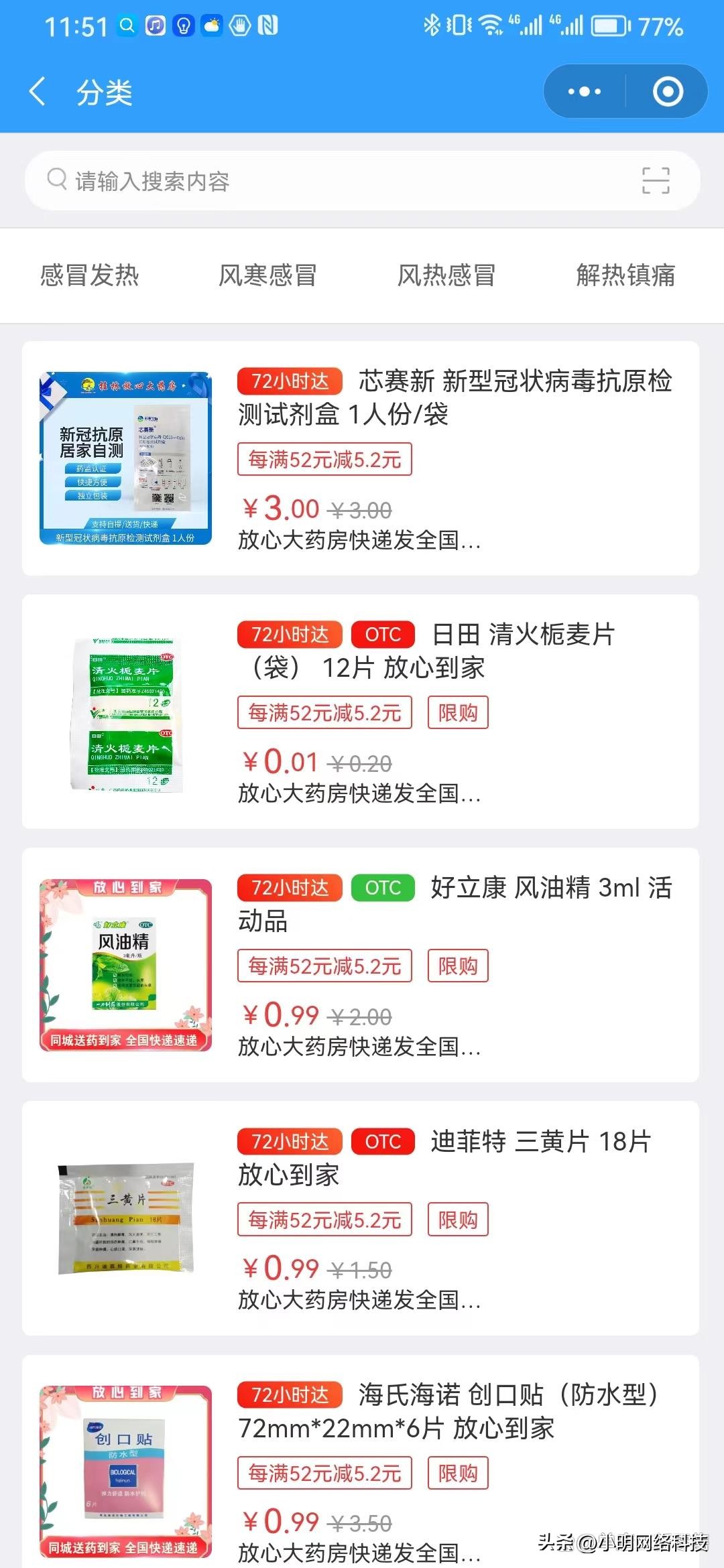Tap the 限购 label on 三黄片 listing
Screen dimensions: 724x1568
[x=457, y=1220]
